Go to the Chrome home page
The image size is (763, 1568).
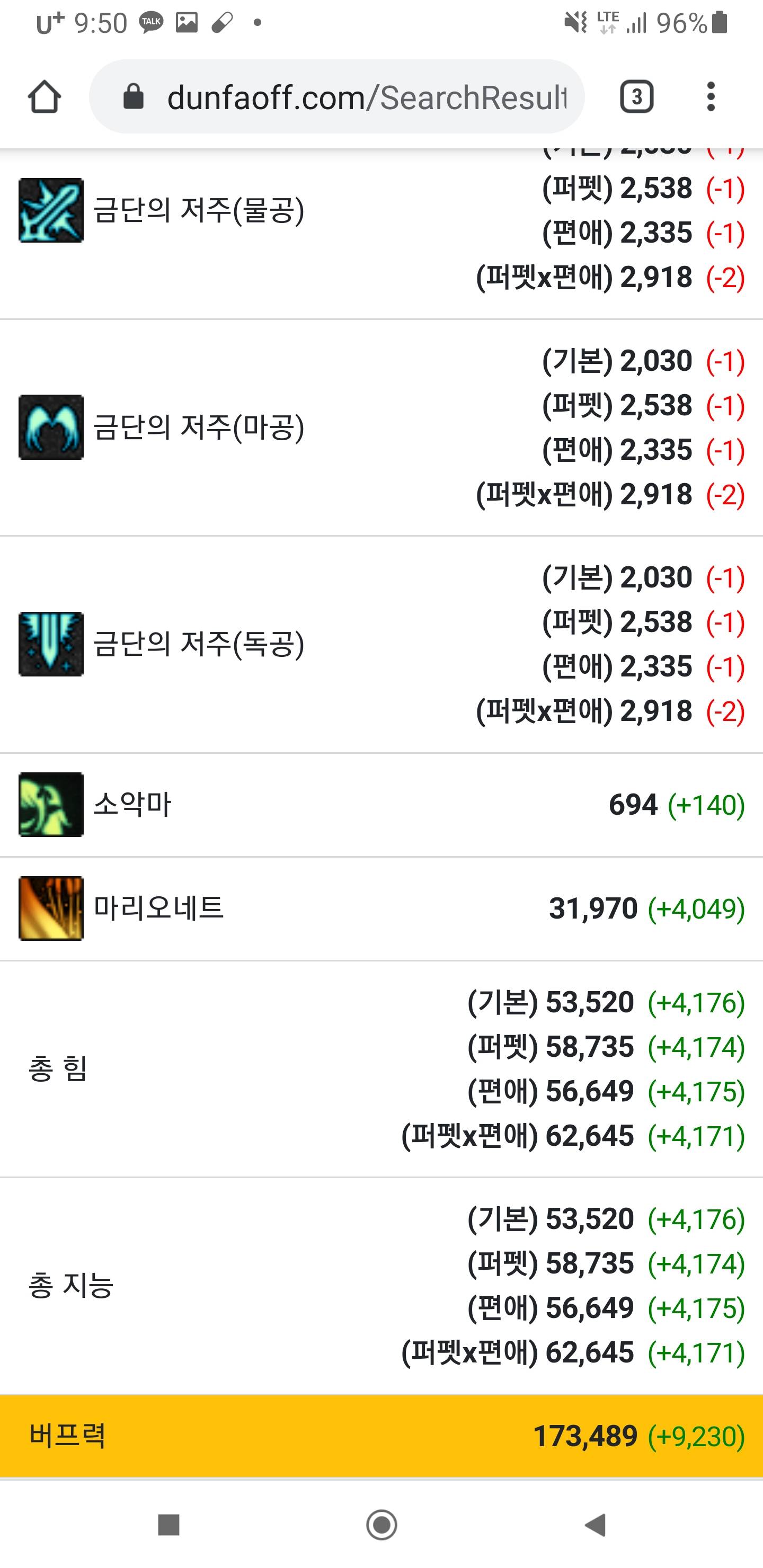[45, 97]
